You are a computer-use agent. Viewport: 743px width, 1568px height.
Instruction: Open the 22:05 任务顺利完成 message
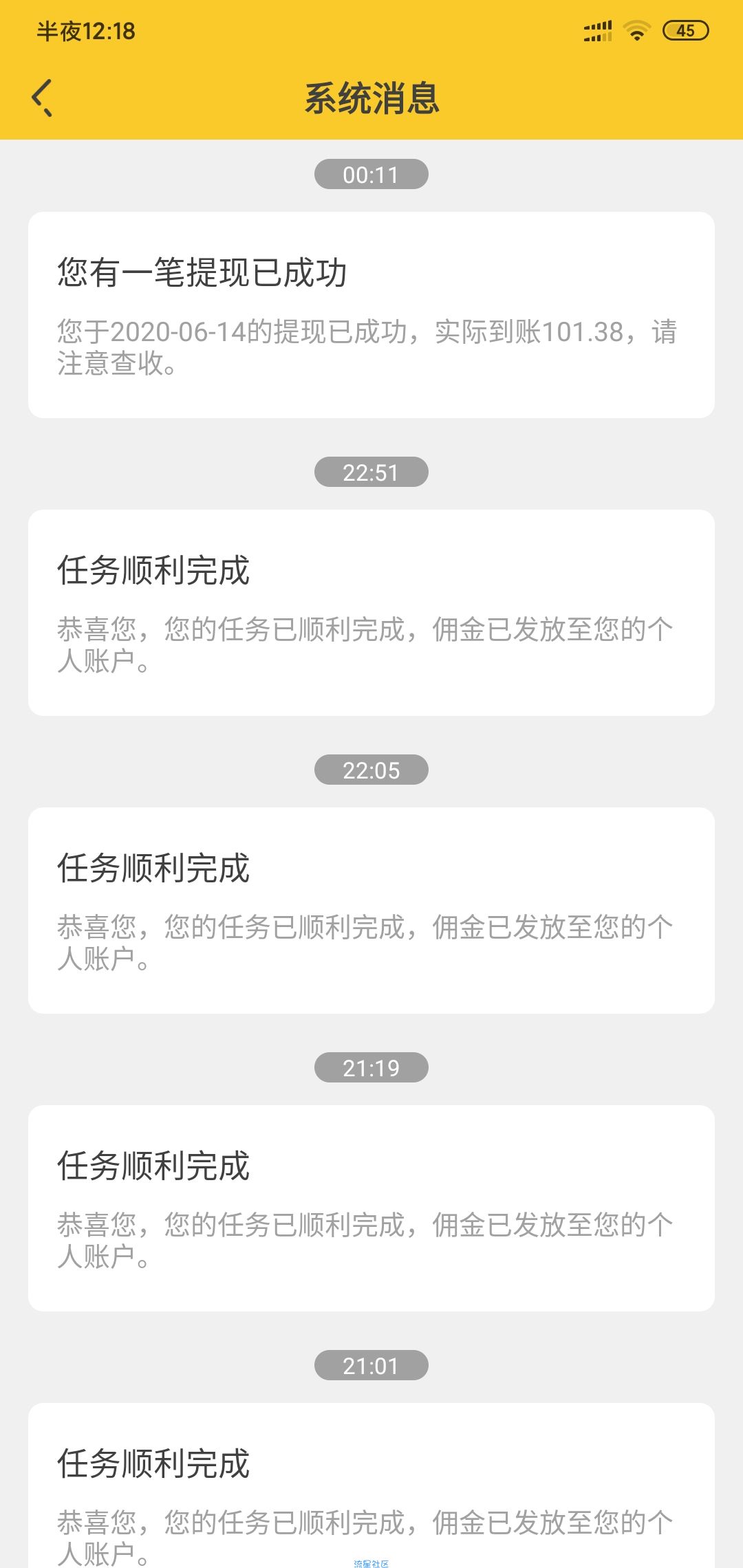coord(371,911)
